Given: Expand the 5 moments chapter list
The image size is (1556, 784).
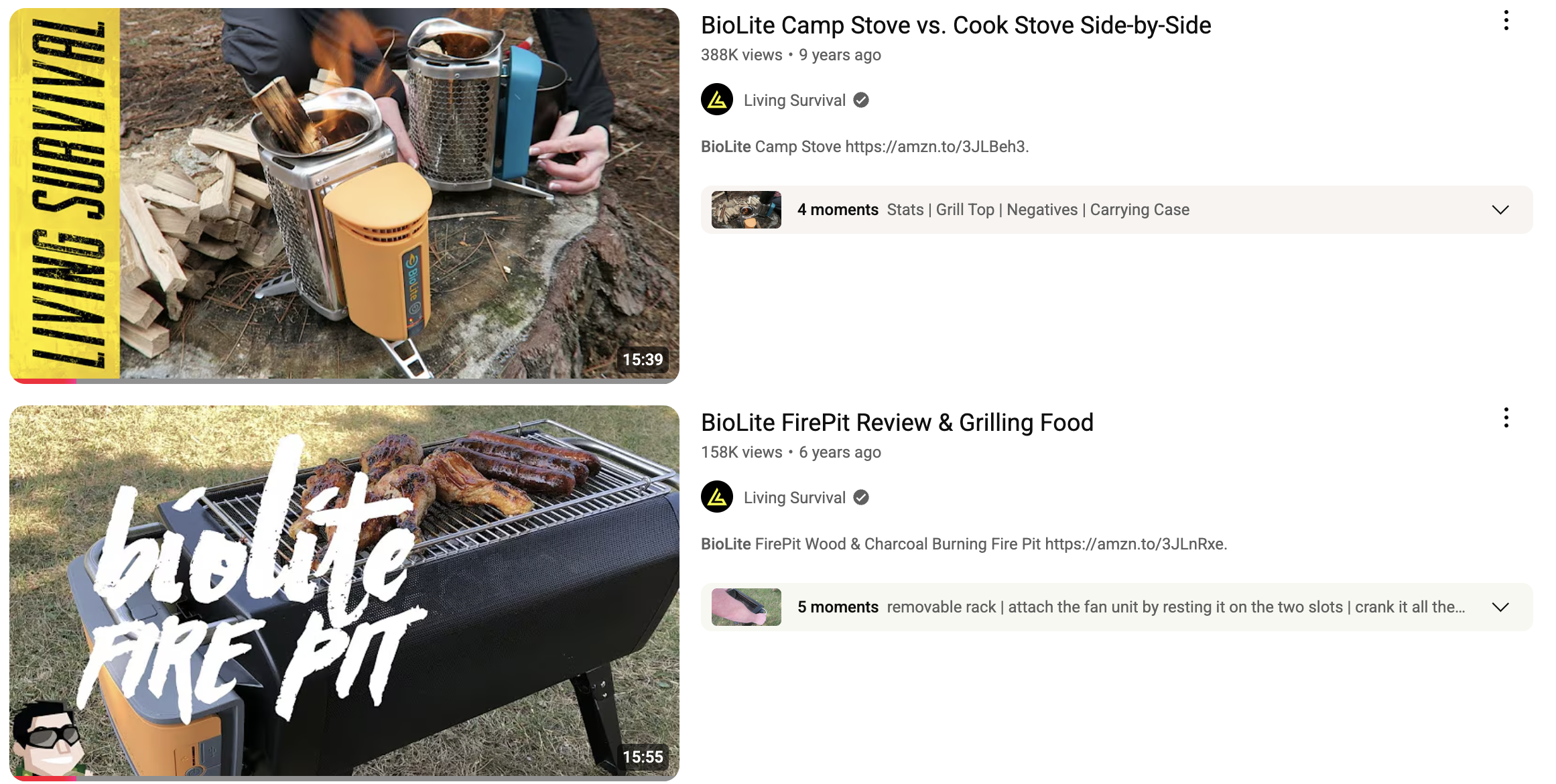Looking at the screenshot, I should click(1500, 607).
